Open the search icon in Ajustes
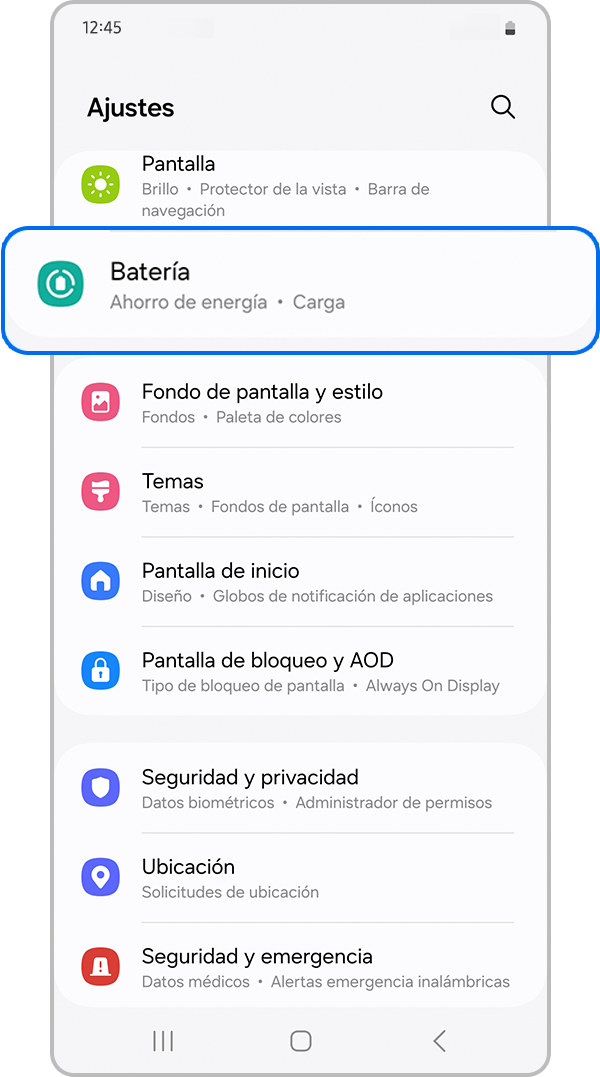The width and height of the screenshot is (600, 1077). click(503, 107)
